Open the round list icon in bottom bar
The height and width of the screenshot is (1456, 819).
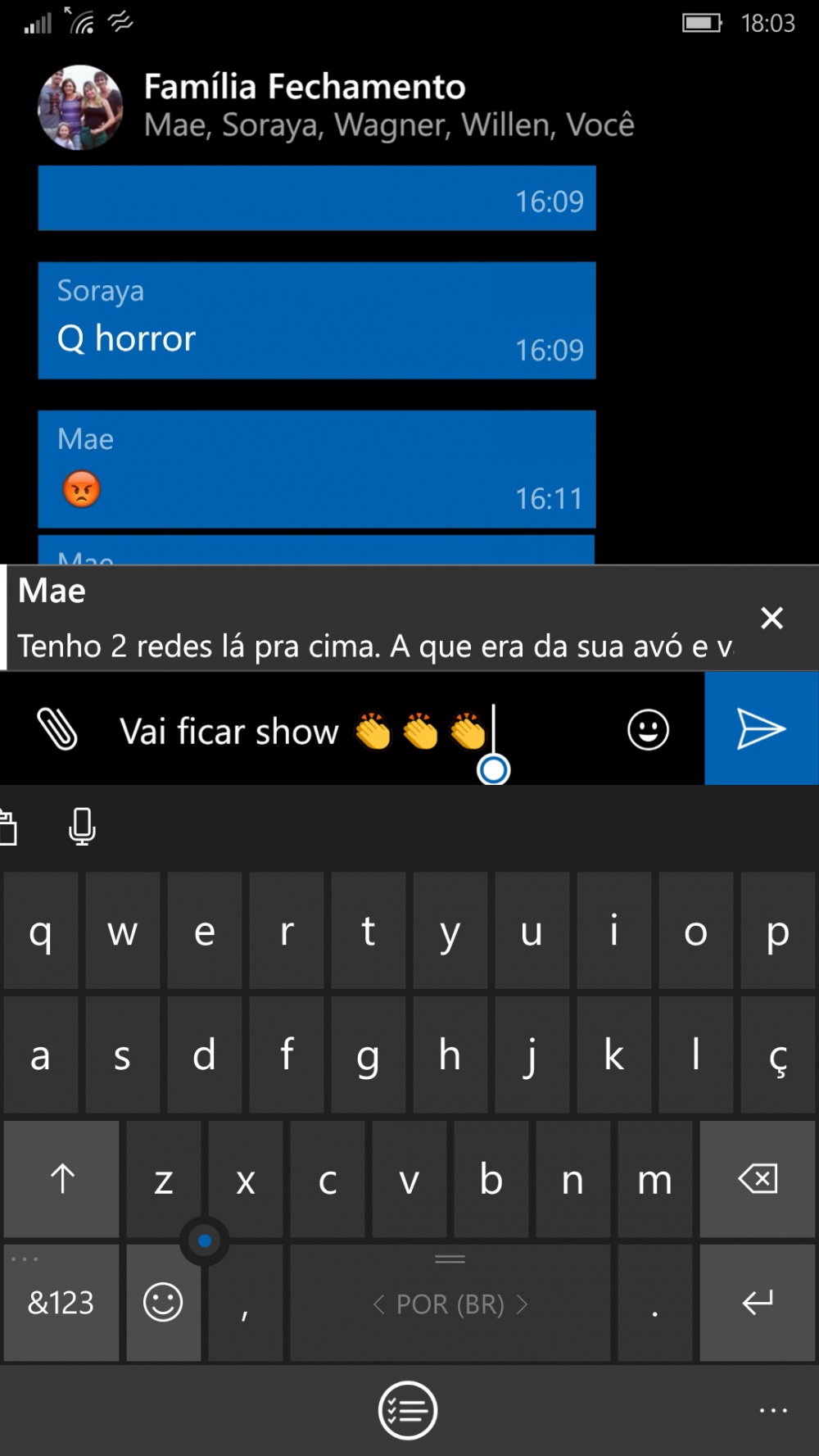(408, 1410)
